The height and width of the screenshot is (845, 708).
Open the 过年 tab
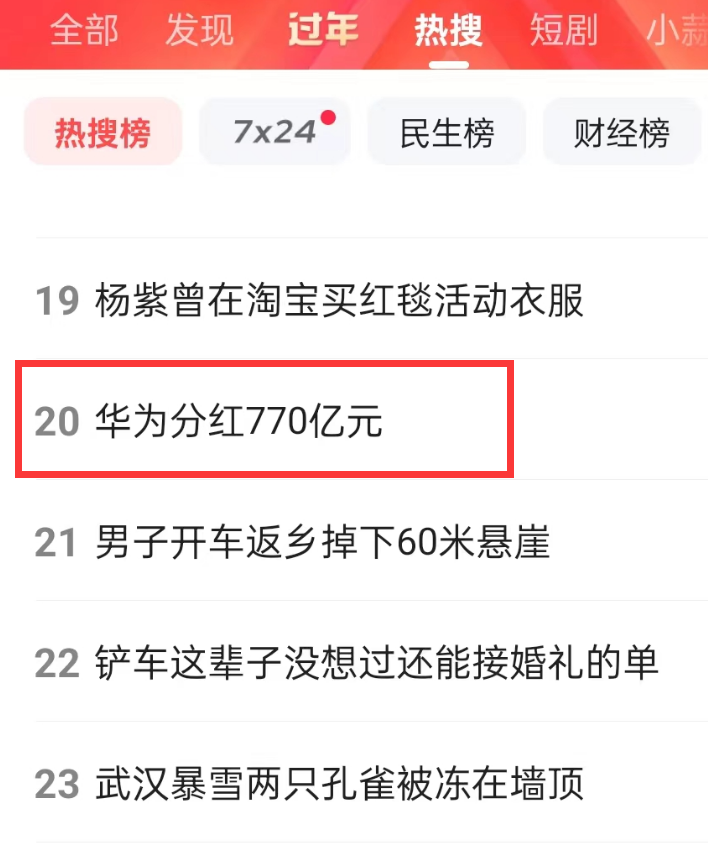(322, 31)
